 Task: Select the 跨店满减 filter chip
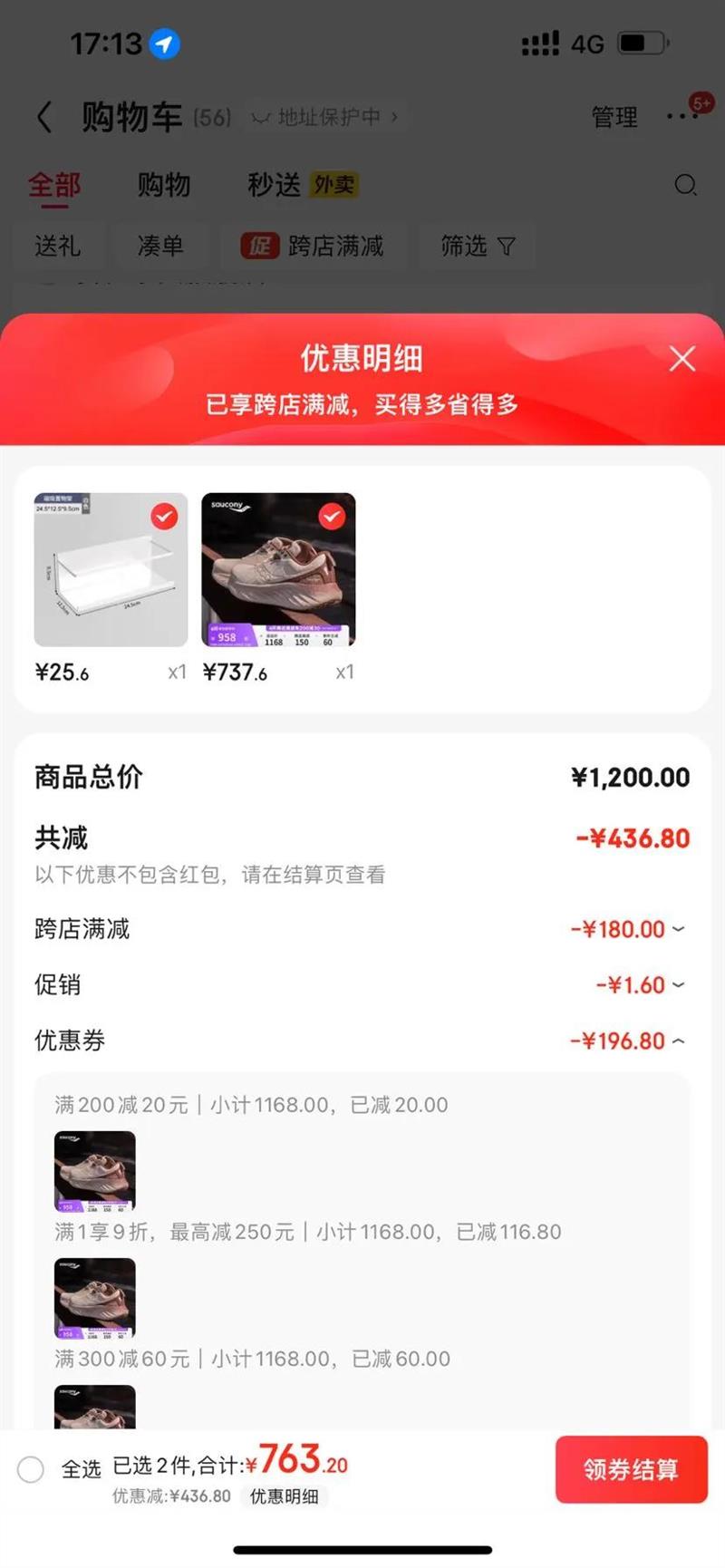pyautogui.click(x=313, y=246)
